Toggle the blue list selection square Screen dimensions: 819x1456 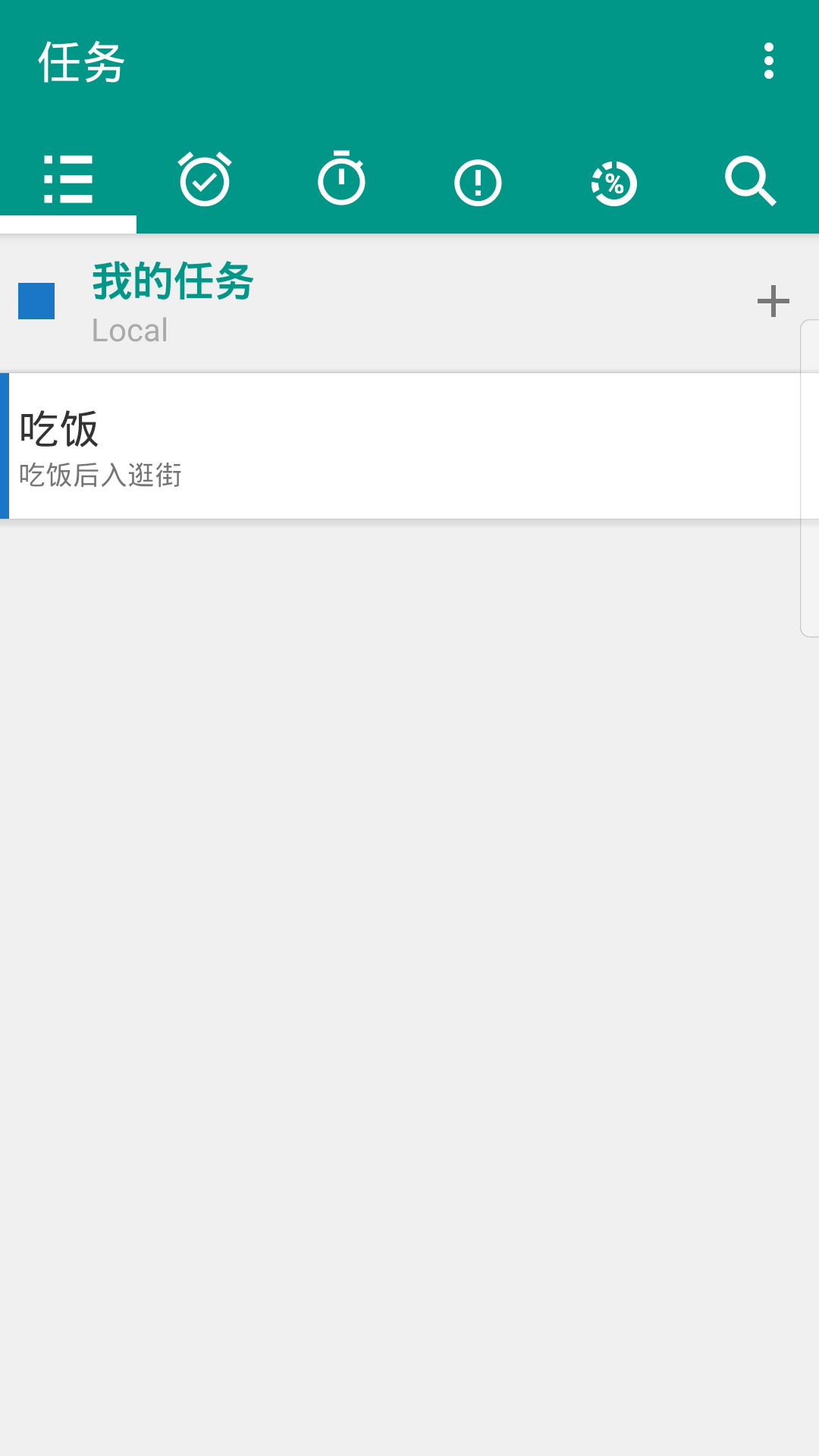(x=36, y=301)
